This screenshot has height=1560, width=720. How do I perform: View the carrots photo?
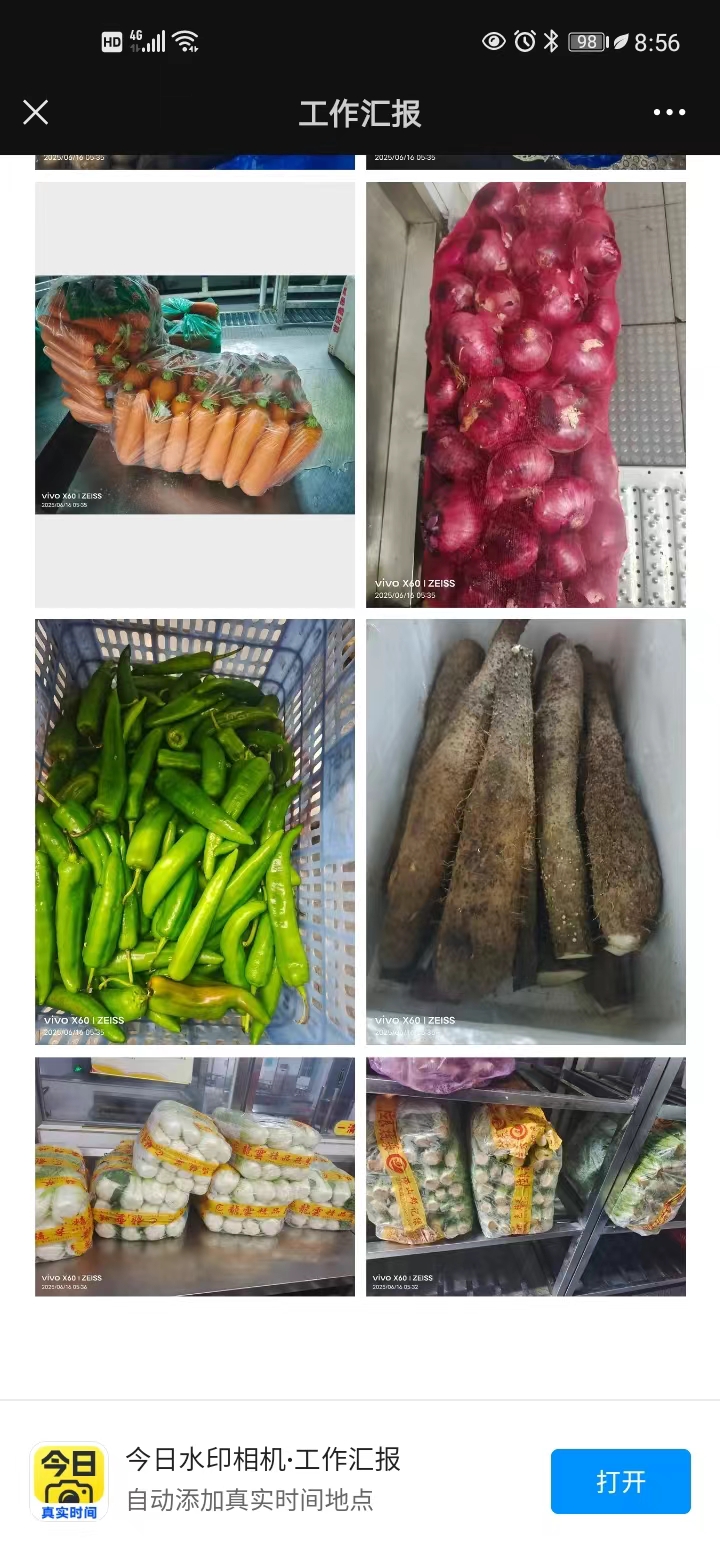195,395
